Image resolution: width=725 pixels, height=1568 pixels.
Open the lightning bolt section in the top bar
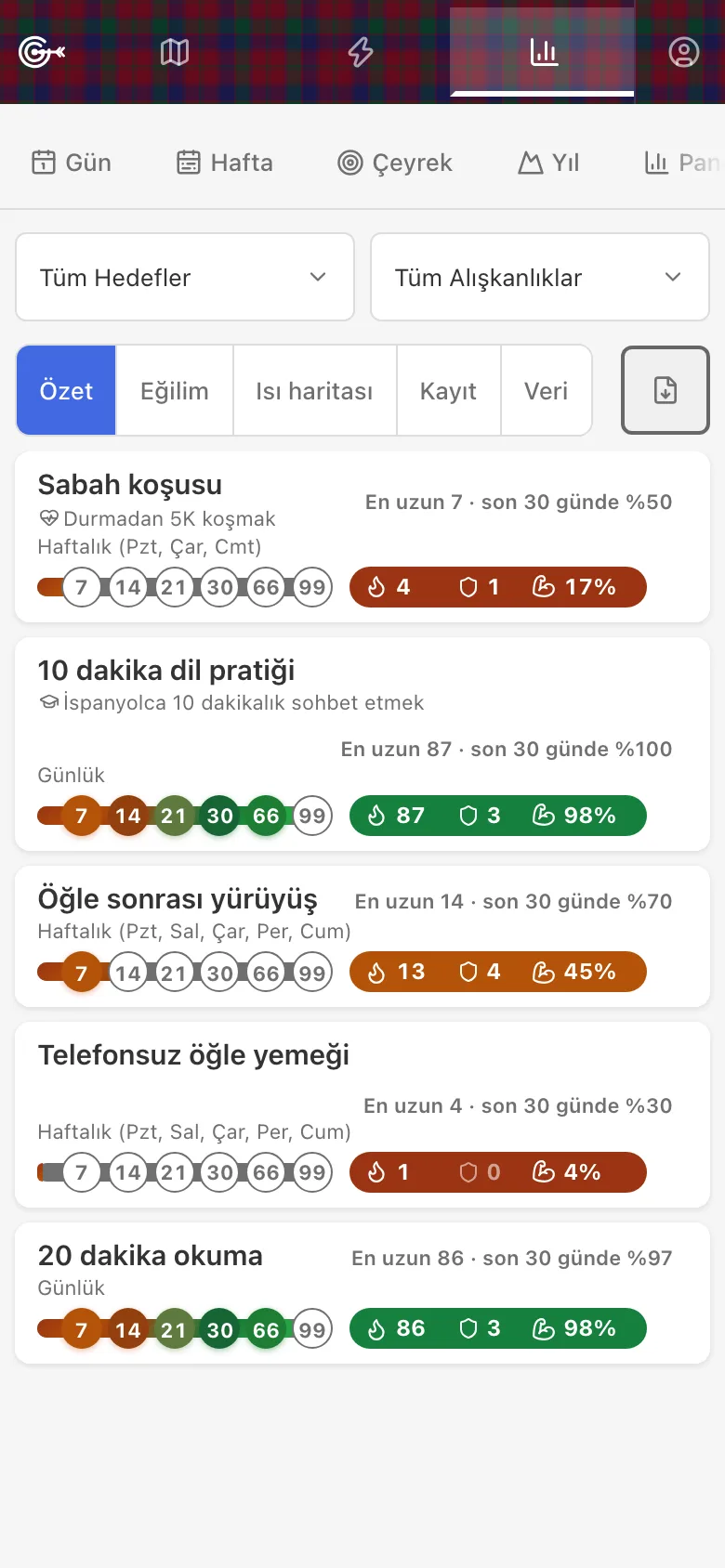[361, 52]
